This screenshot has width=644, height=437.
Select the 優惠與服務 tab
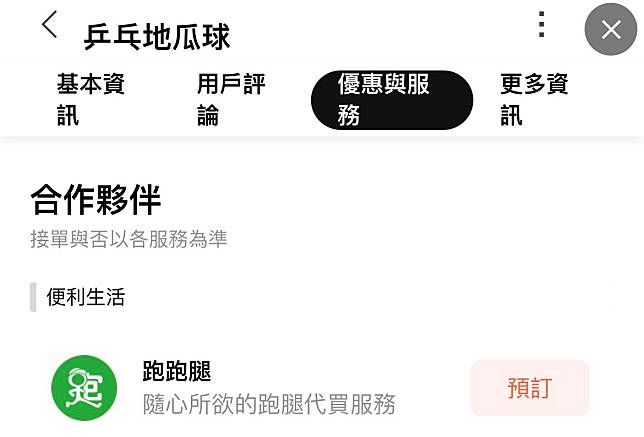[392, 100]
